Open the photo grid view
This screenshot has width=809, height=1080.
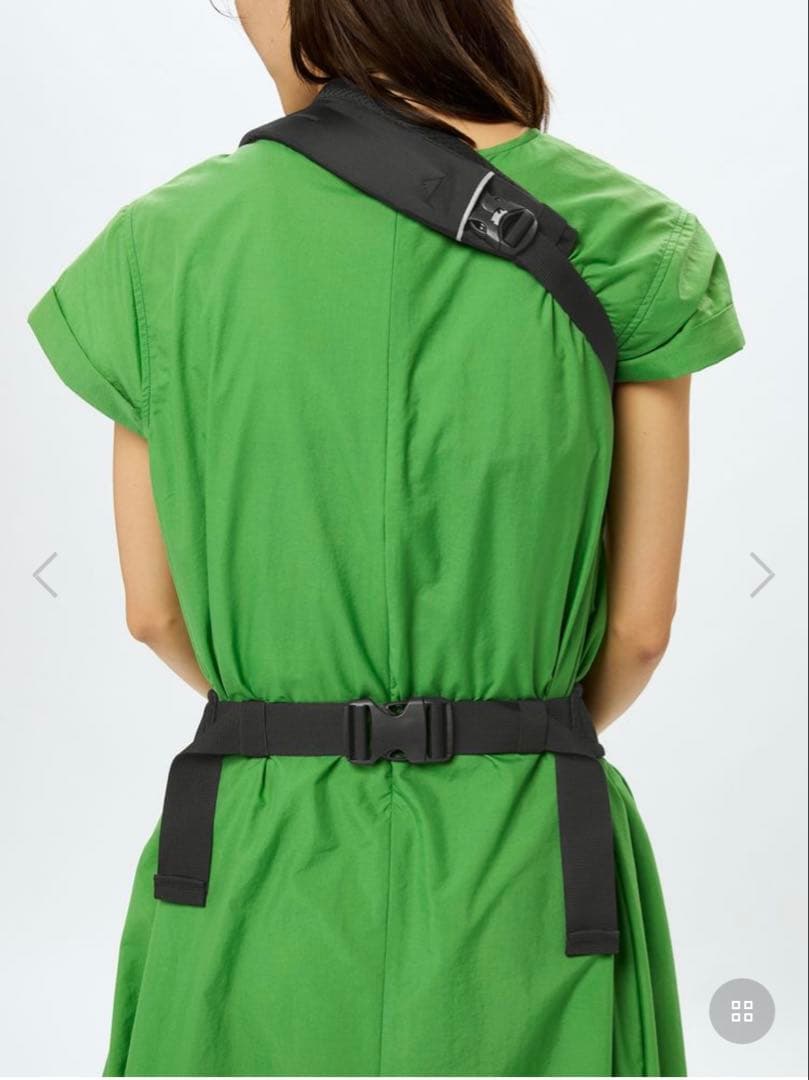point(742,1011)
